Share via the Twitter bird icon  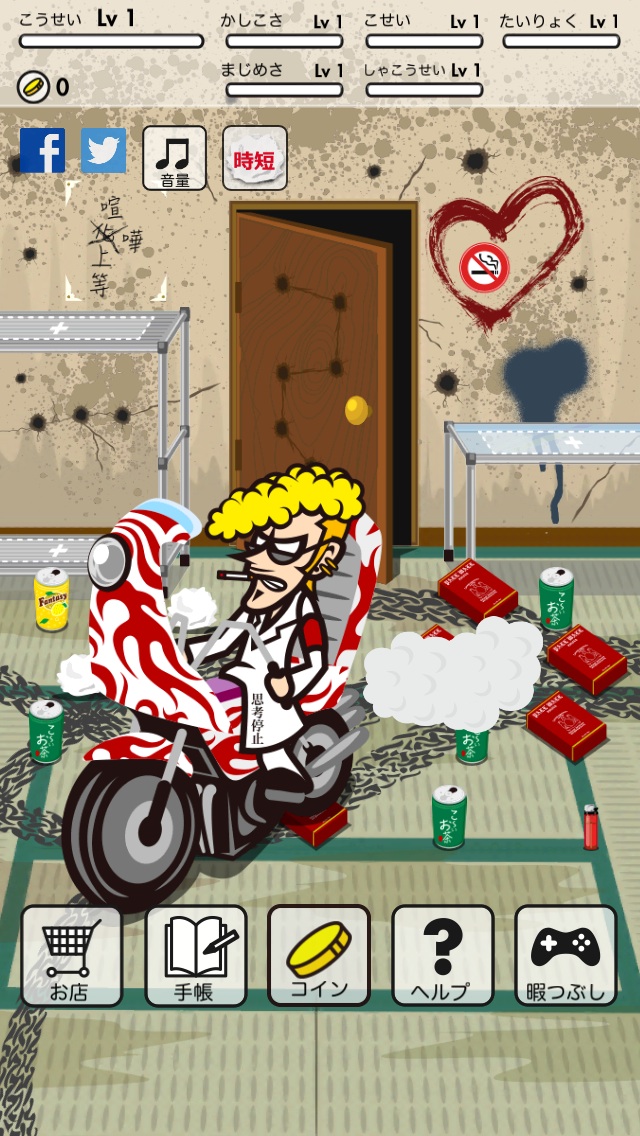click(x=104, y=151)
